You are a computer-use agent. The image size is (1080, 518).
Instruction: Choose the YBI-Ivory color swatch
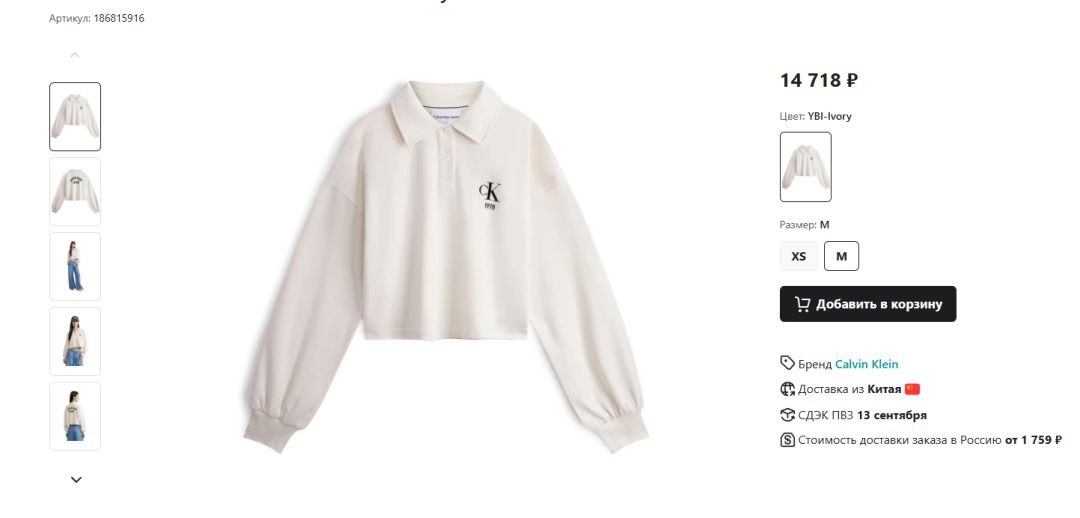805,167
